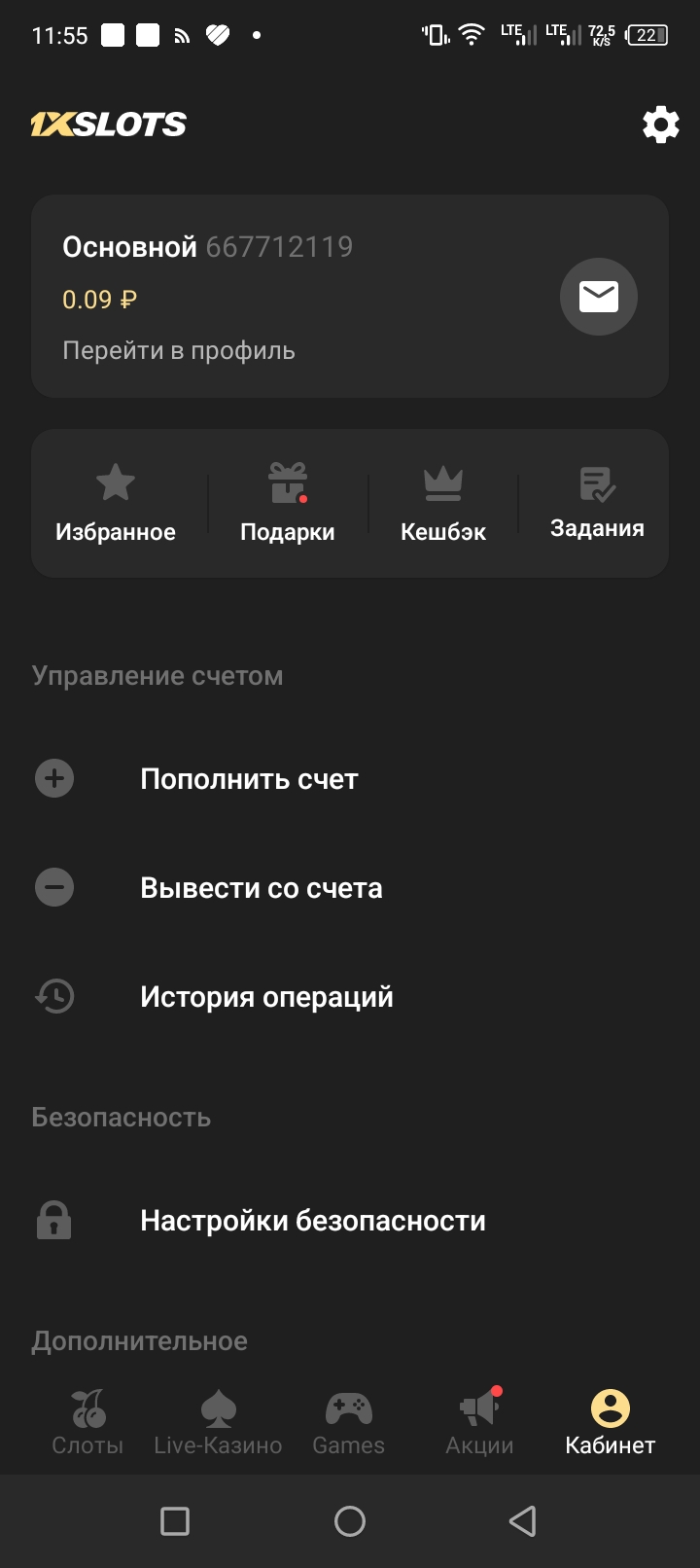This screenshot has height=1568, width=700.
Task: Tap the system back button
Action: pyautogui.click(x=523, y=1521)
